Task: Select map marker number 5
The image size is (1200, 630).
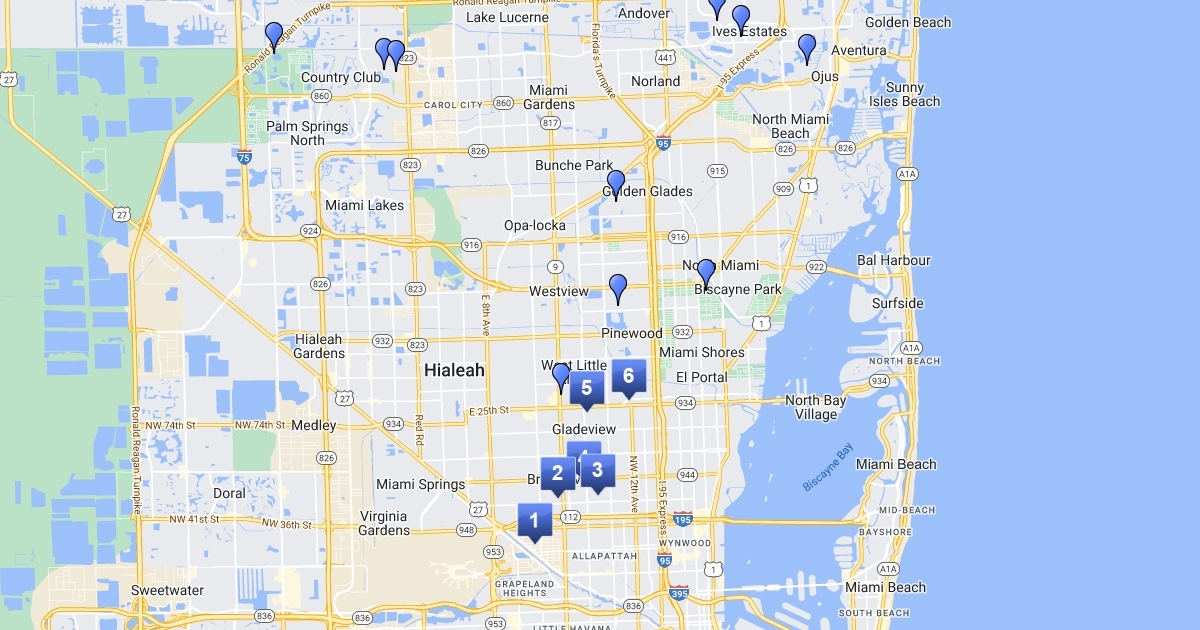Action: pos(587,389)
